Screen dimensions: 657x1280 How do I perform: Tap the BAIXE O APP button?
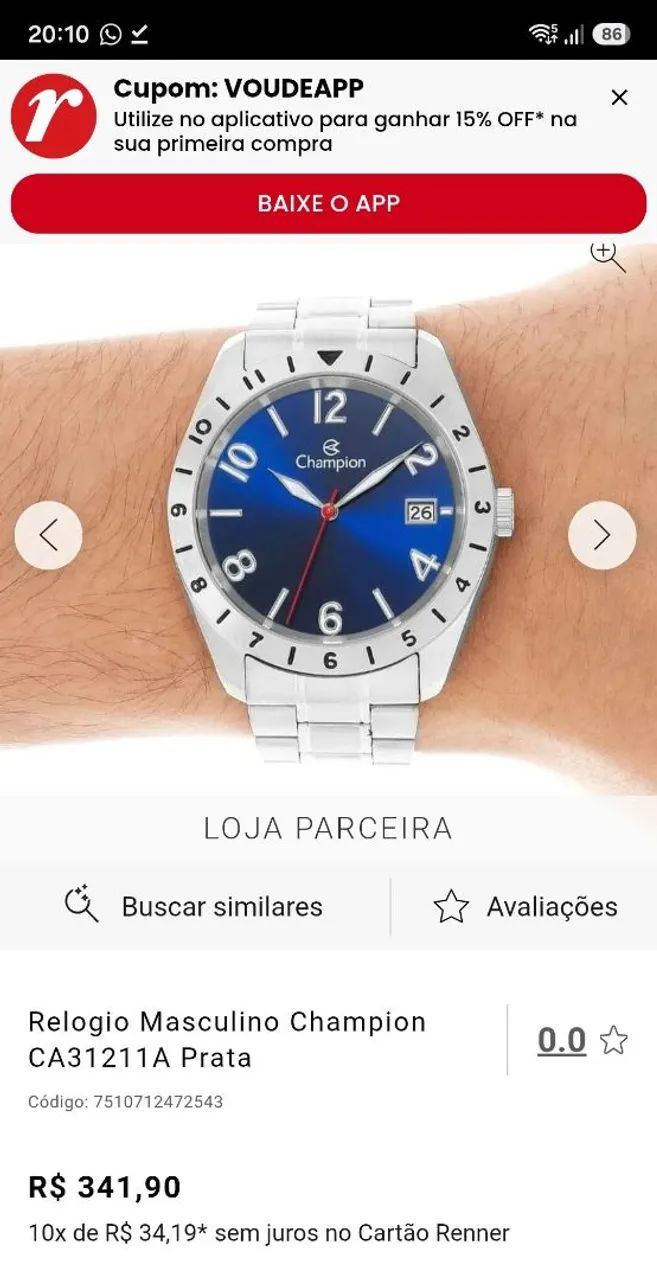[328, 203]
